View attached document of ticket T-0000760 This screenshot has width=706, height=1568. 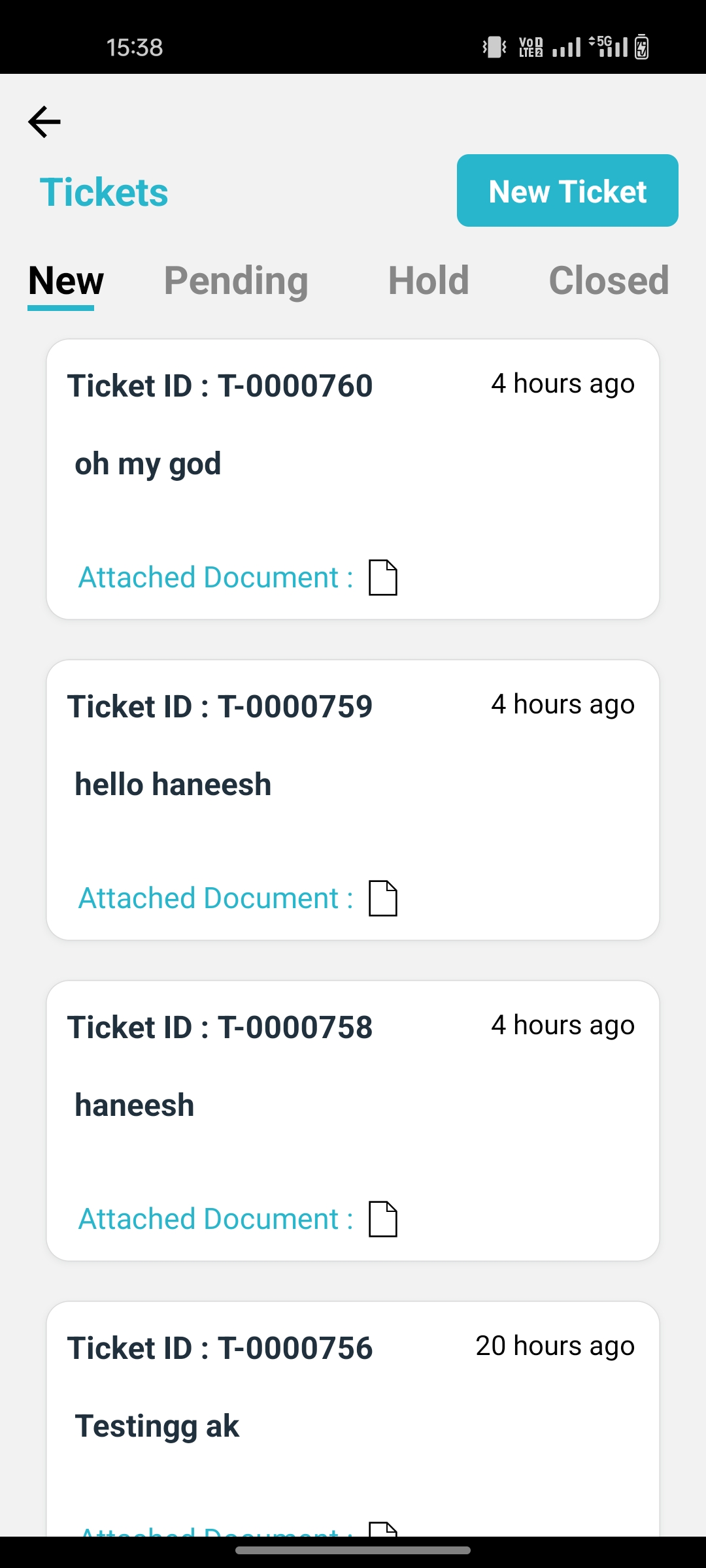click(x=383, y=578)
